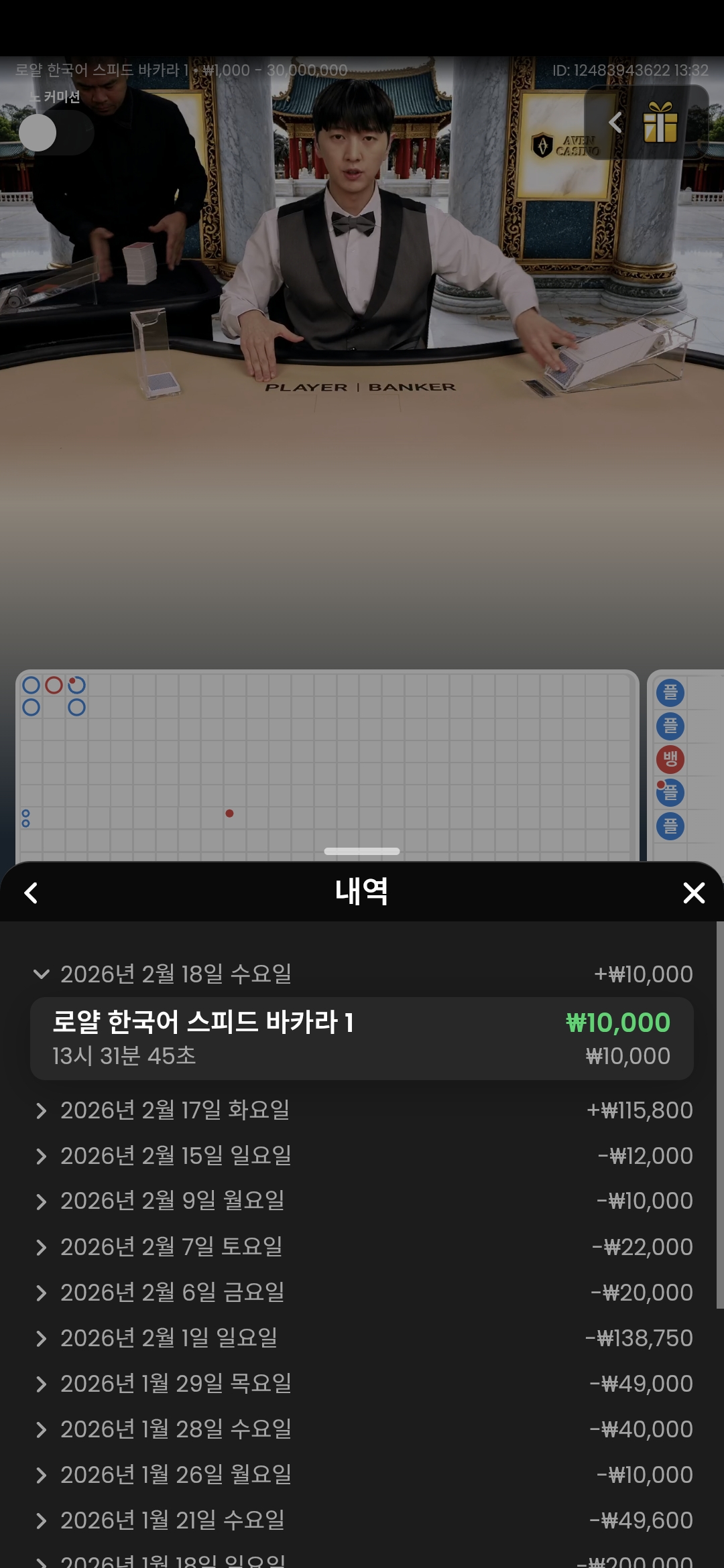
Task: Collapse the 2026년 2월 18일 수요일 section
Action: click(41, 974)
